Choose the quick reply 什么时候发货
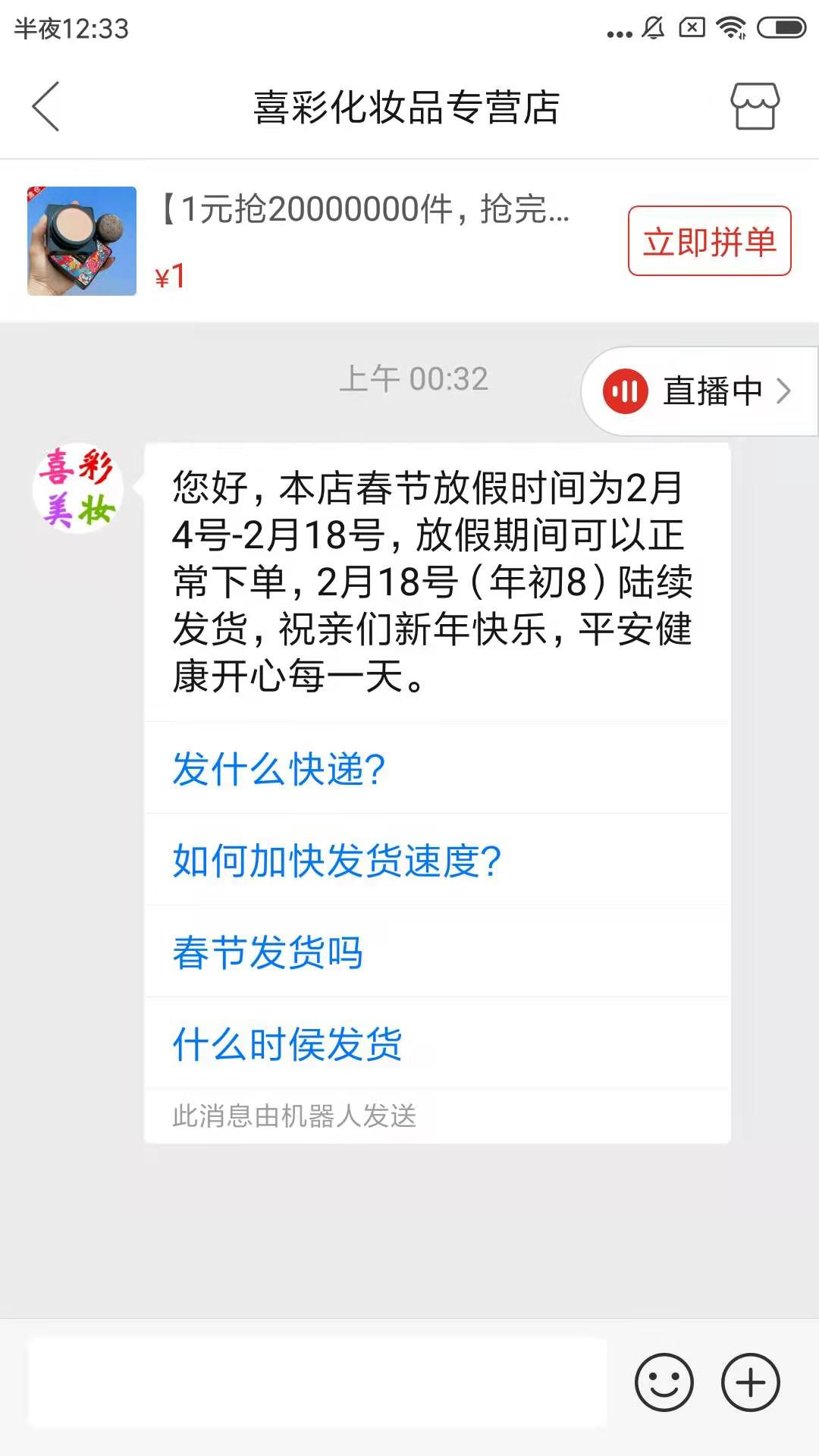The height and width of the screenshot is (1456, 819). (287, 1044)
